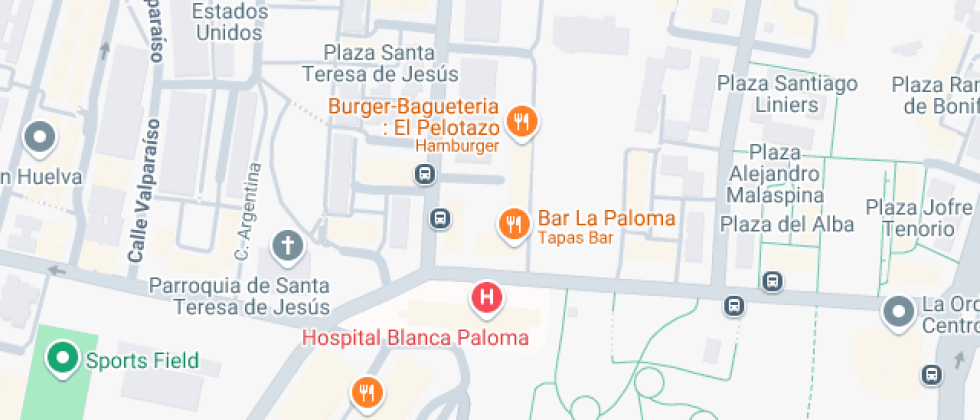The image size is (980, 420).
Task: Select the Bar La Paloma tapas bar pin
Action: click(514, 224)
